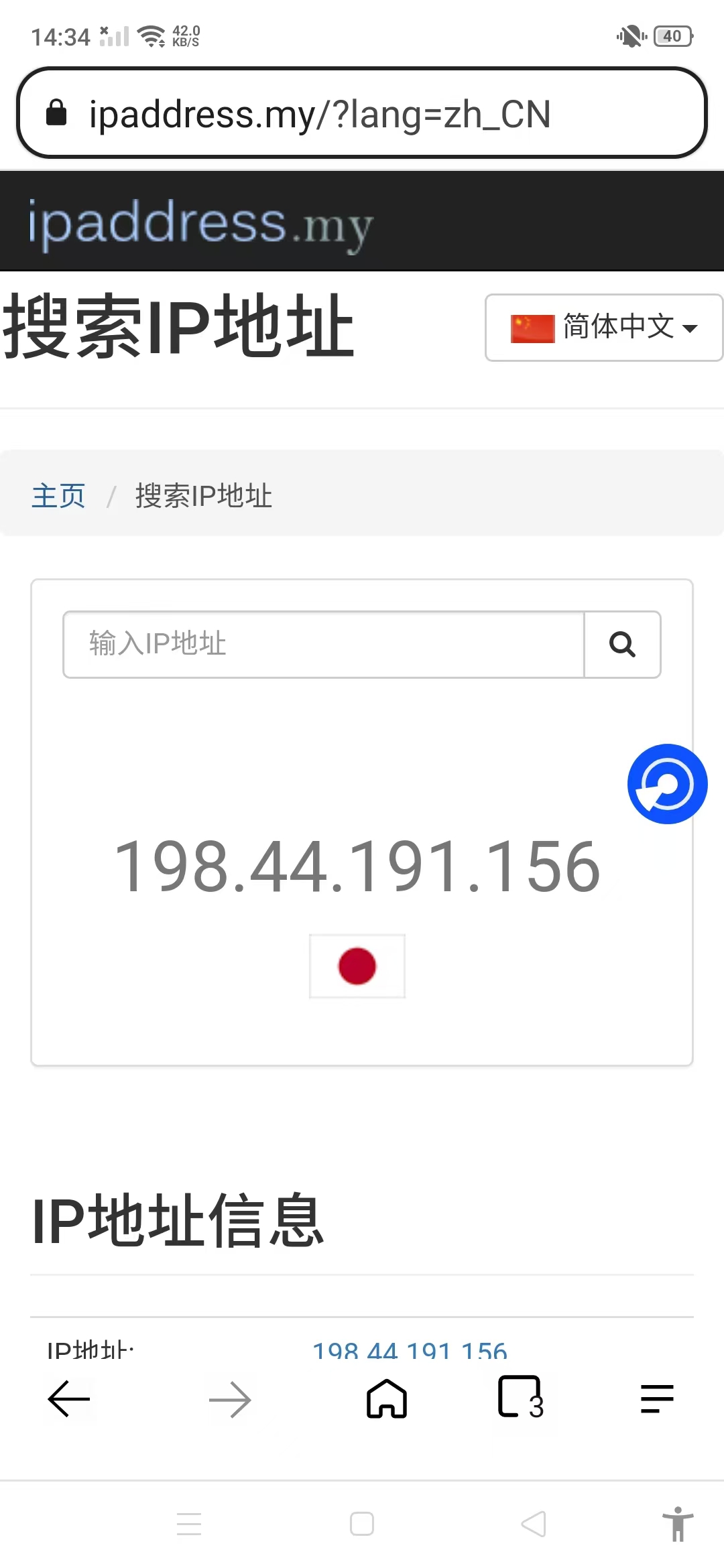Show the 3 open tabs
Viewport: 724px width, 1568px height.
(521, 1398)
